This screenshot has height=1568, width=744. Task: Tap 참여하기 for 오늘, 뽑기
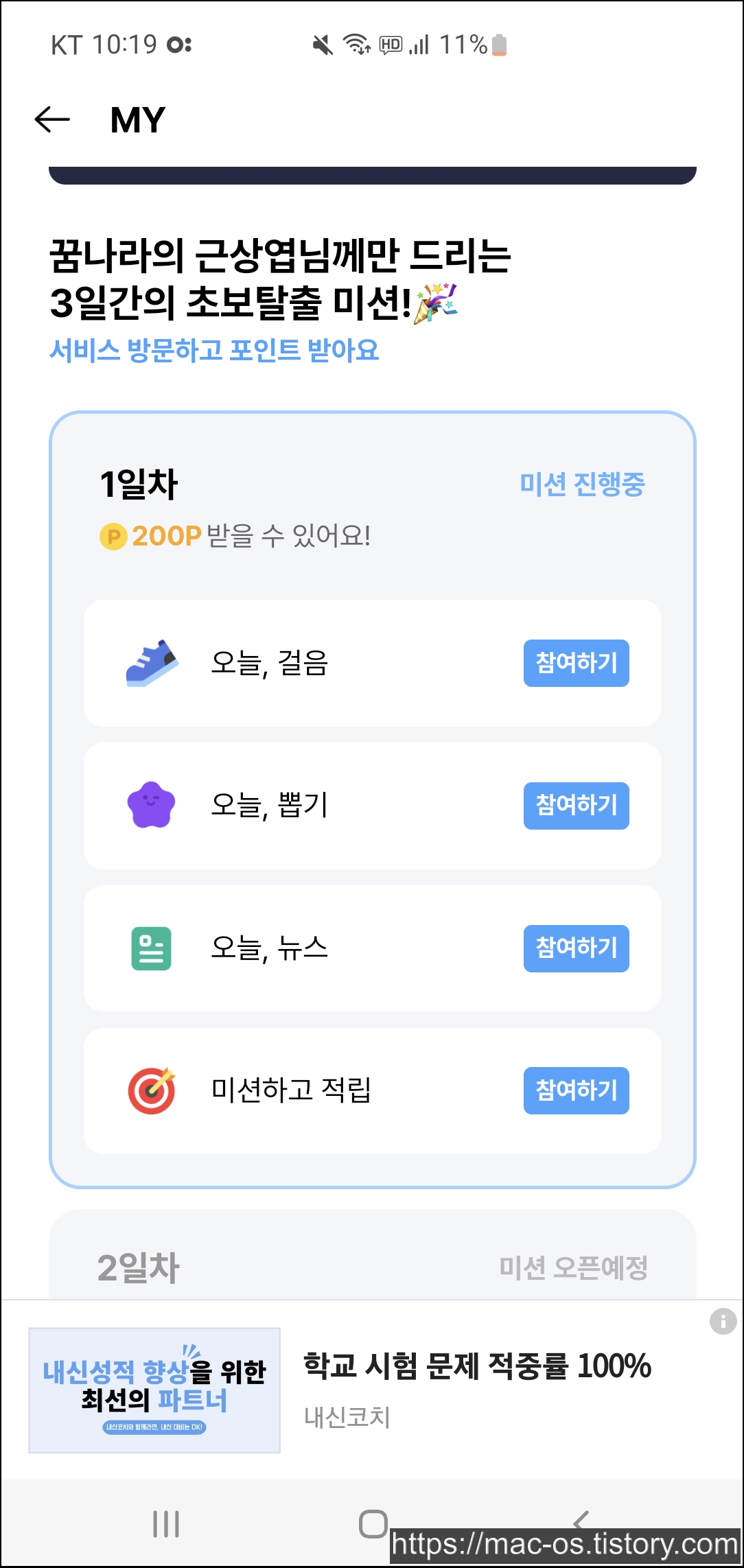point(576,806)
